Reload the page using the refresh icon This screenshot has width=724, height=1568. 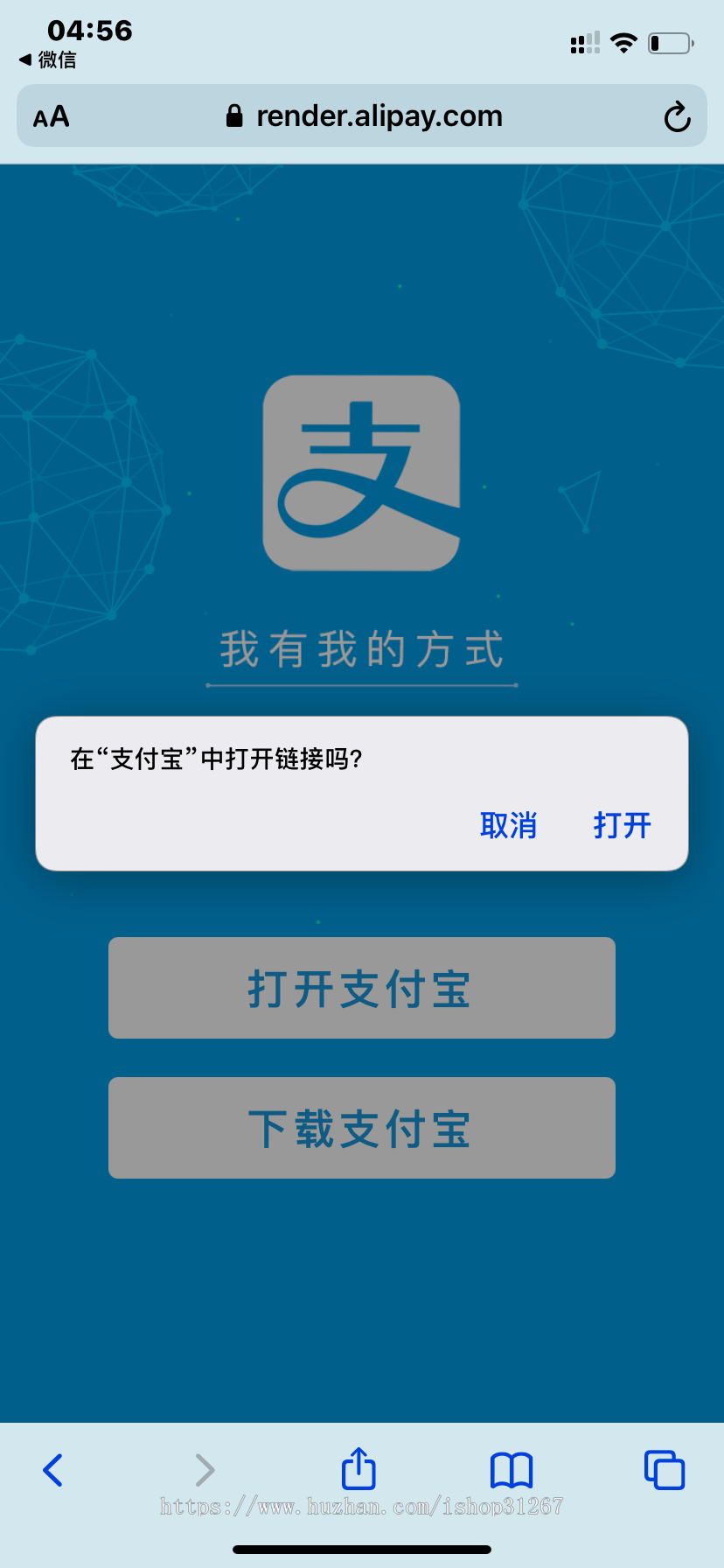[x=677, y=115]
